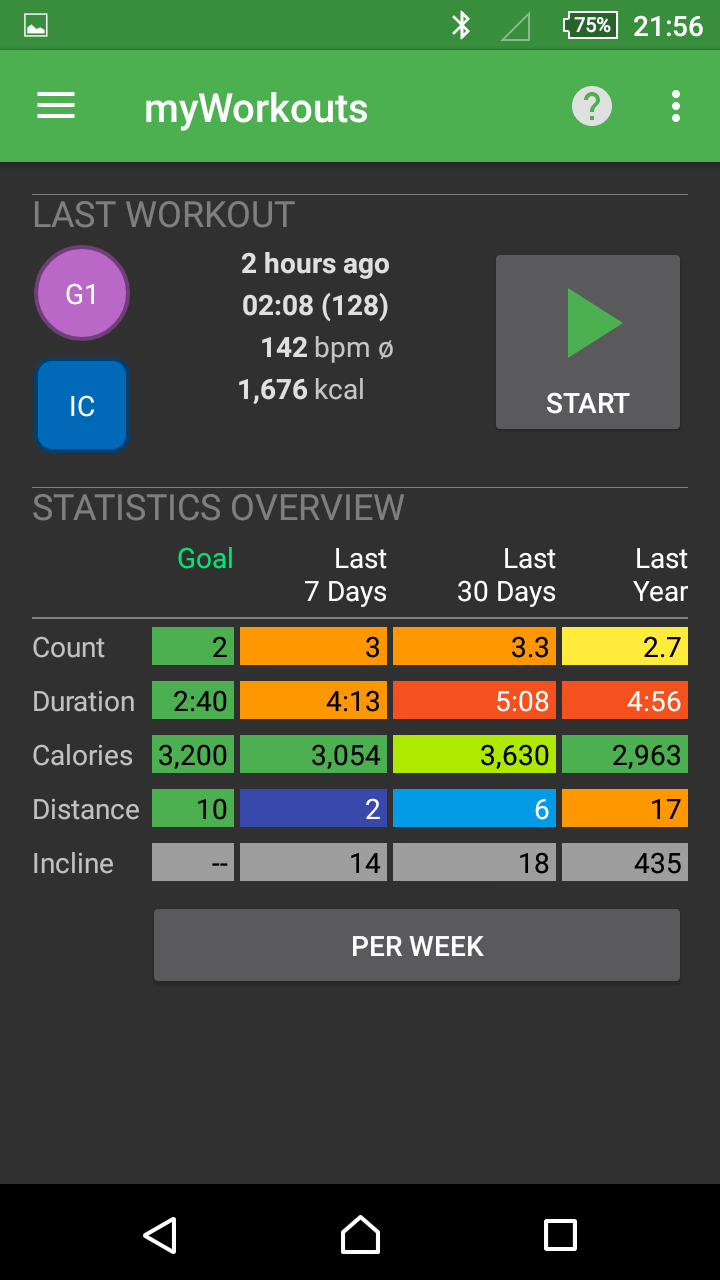The image size is (720, 1280).
Task: Select the blue IC badge
Action: 82,406
